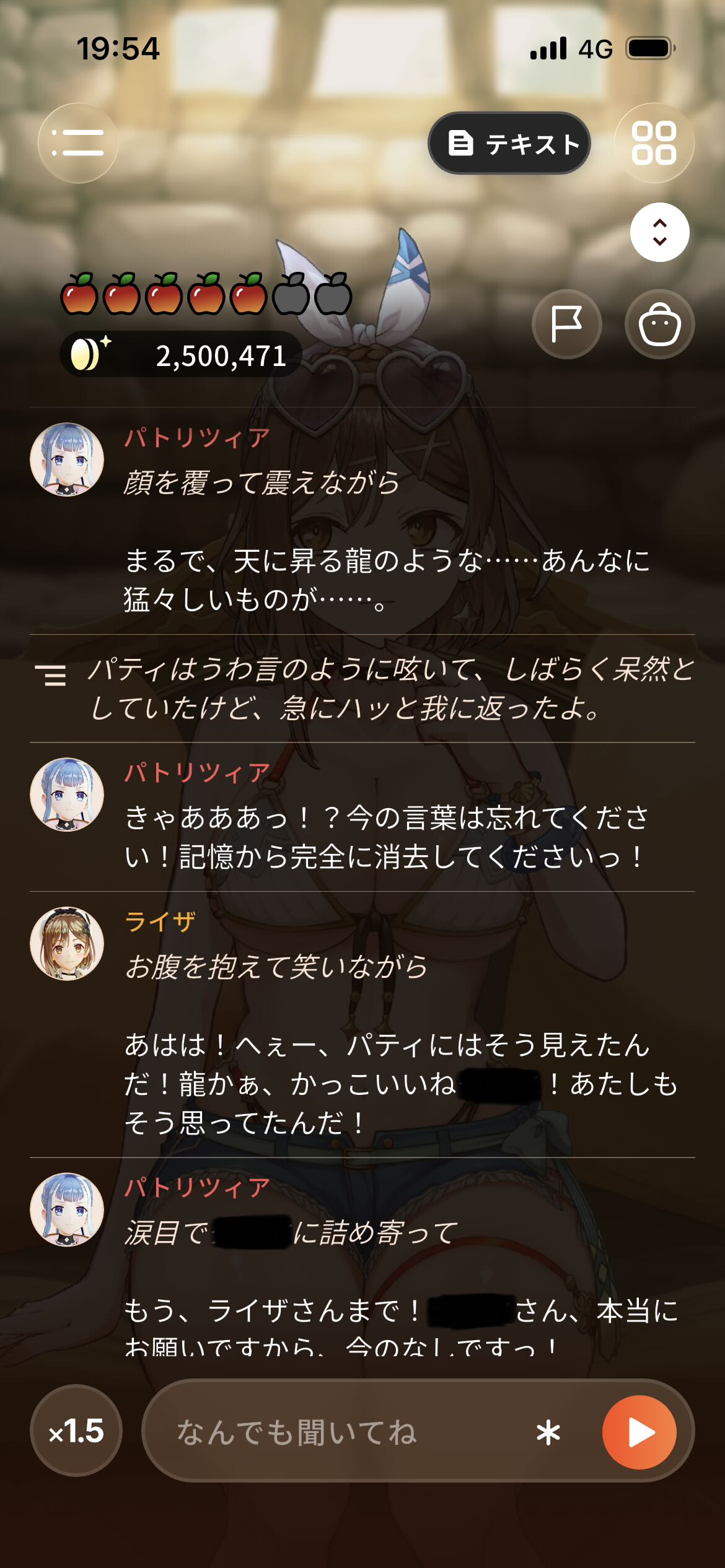
Task: Tap the テキスト mode button
Action: tap(509, 143)
